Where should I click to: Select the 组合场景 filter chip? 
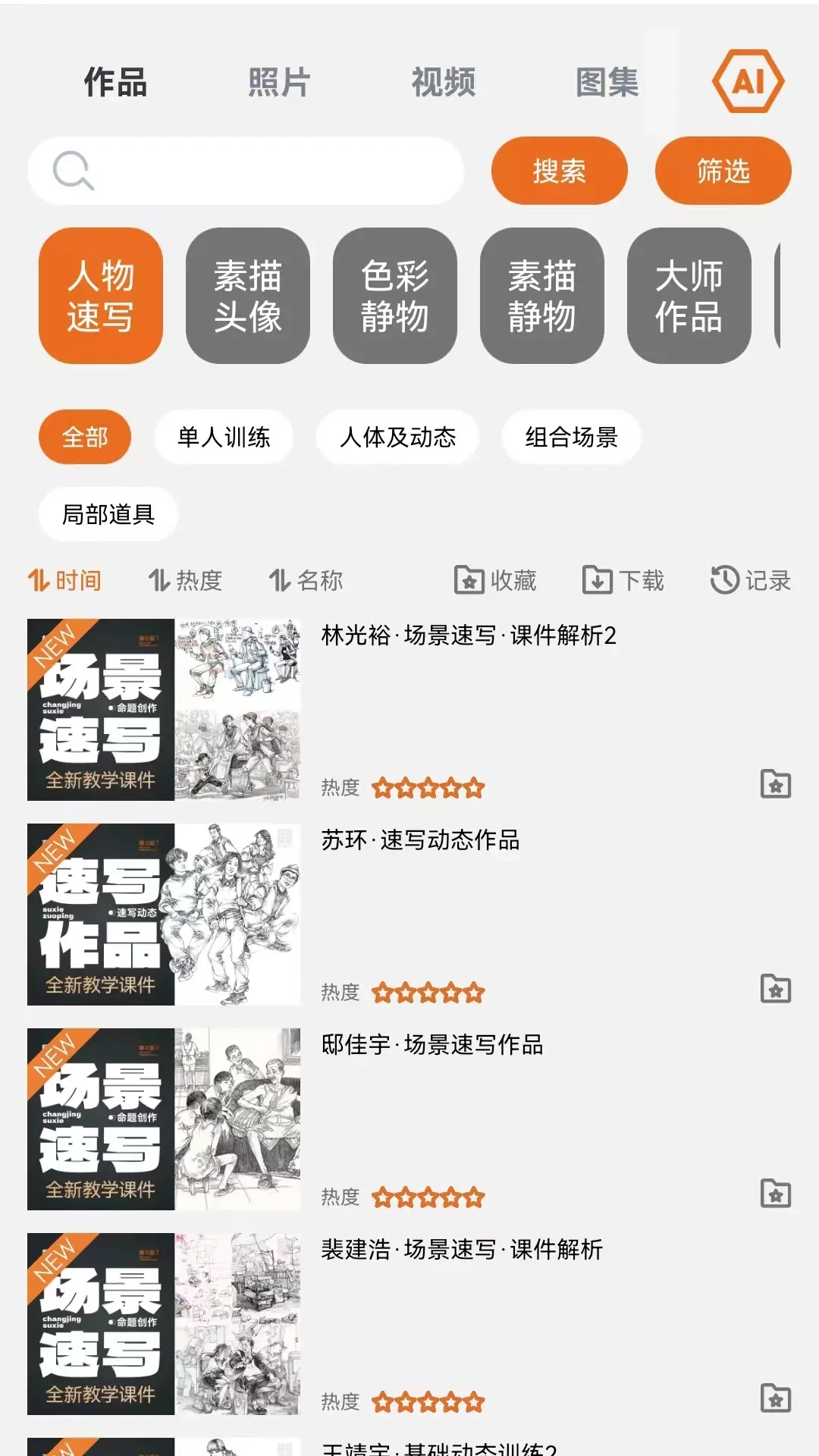[571, 437]
